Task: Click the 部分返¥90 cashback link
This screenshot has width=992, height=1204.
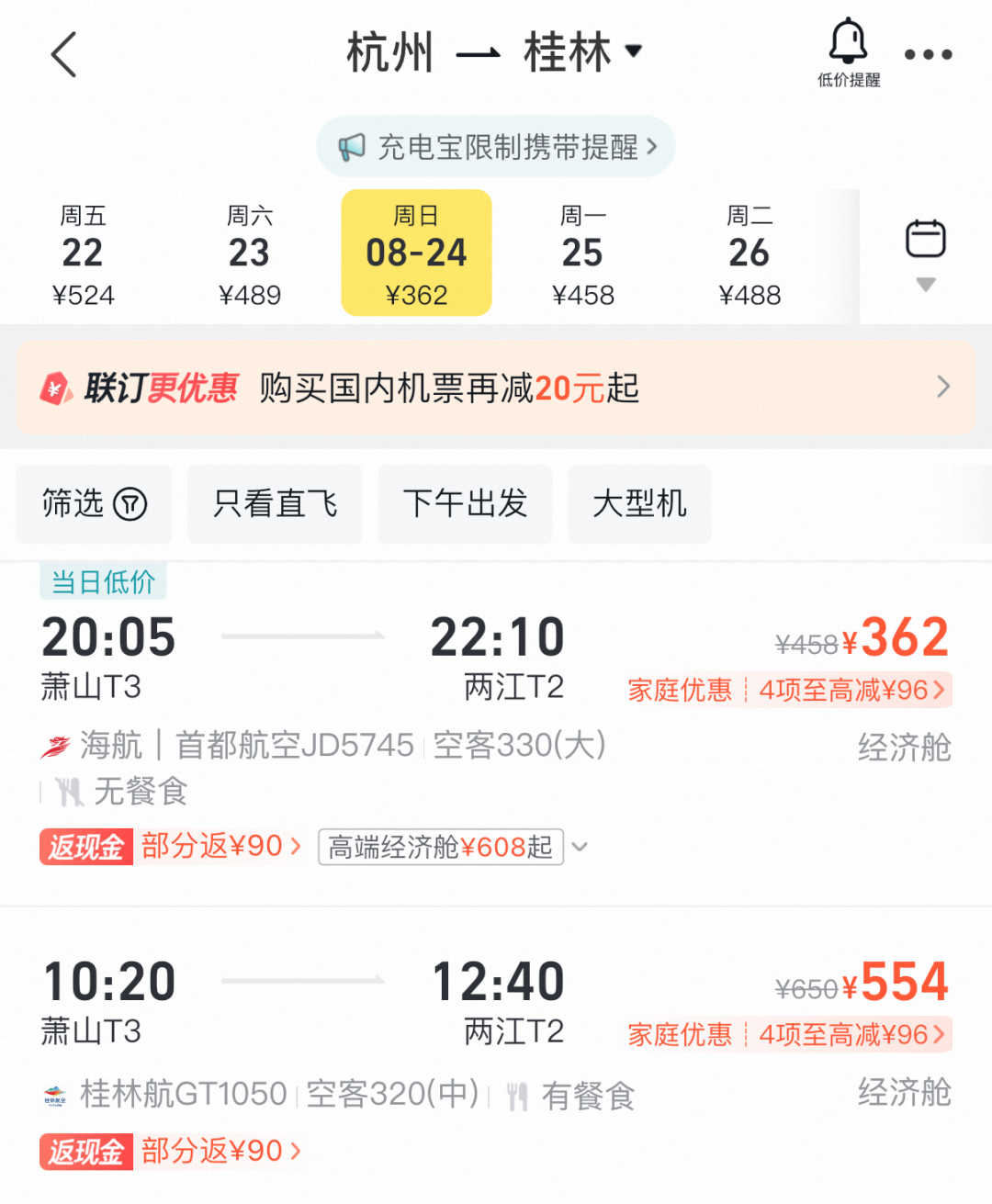Action: coord(216,847)
